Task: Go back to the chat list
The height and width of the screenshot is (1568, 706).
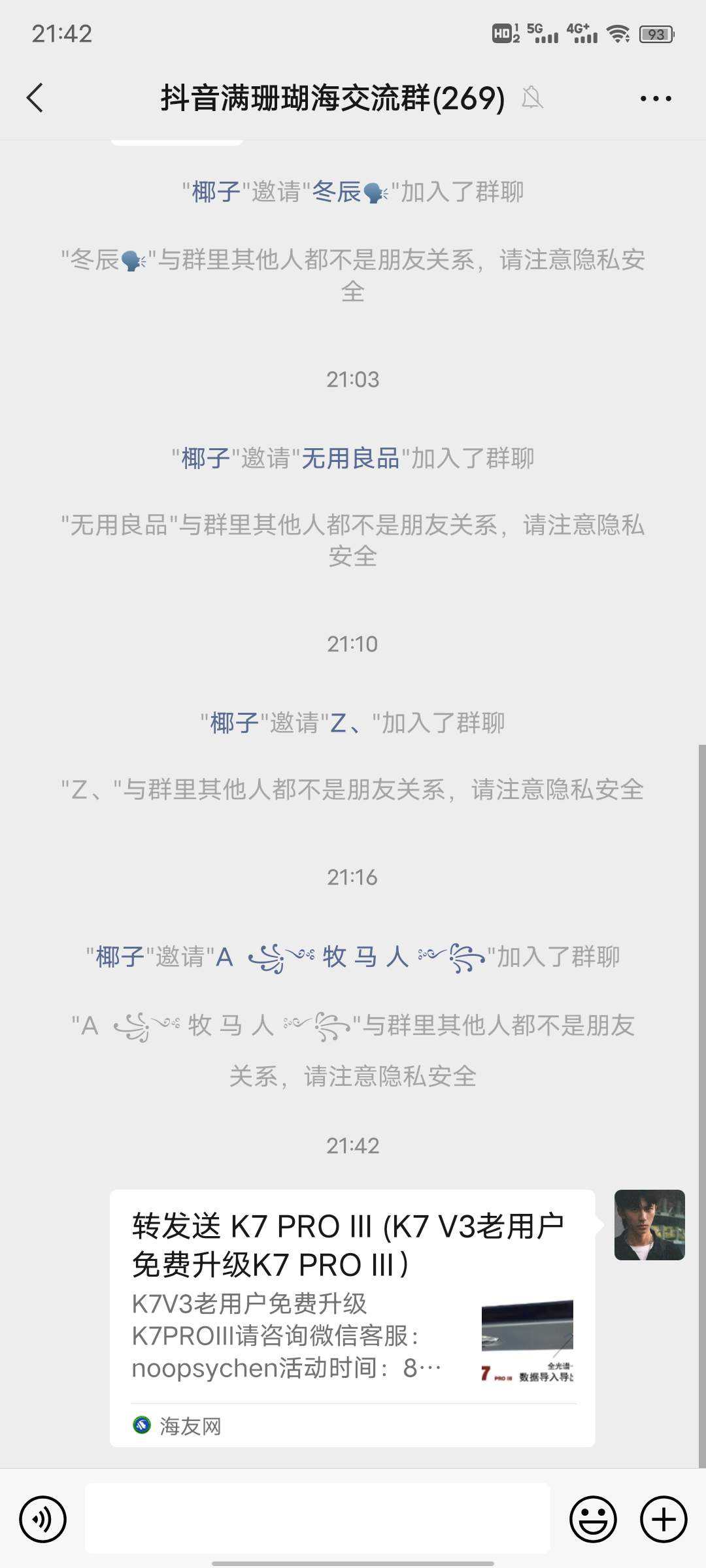Action: (35, 98)
